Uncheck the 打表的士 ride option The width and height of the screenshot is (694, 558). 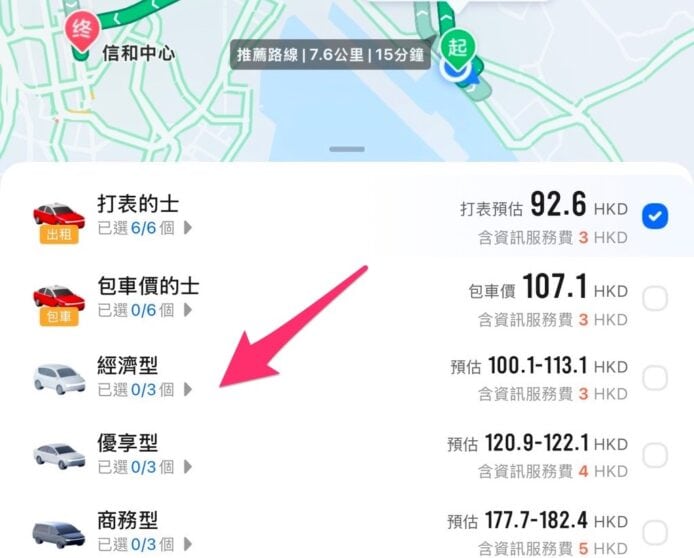(655, 215)
